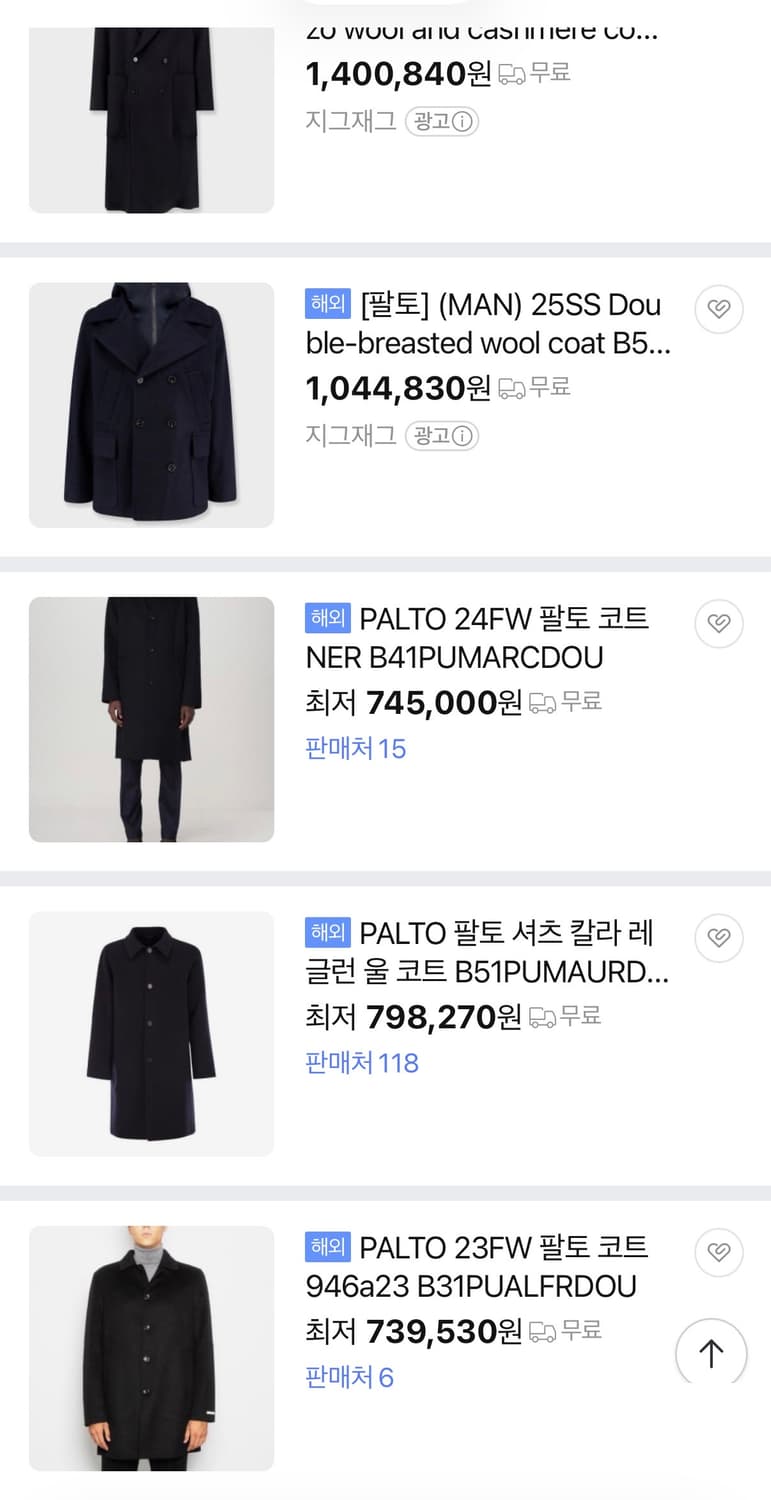This screenshot has width=771, height=1500.
Task: Tap the scroll-to-top arrow button
Action: [711, 1353]
